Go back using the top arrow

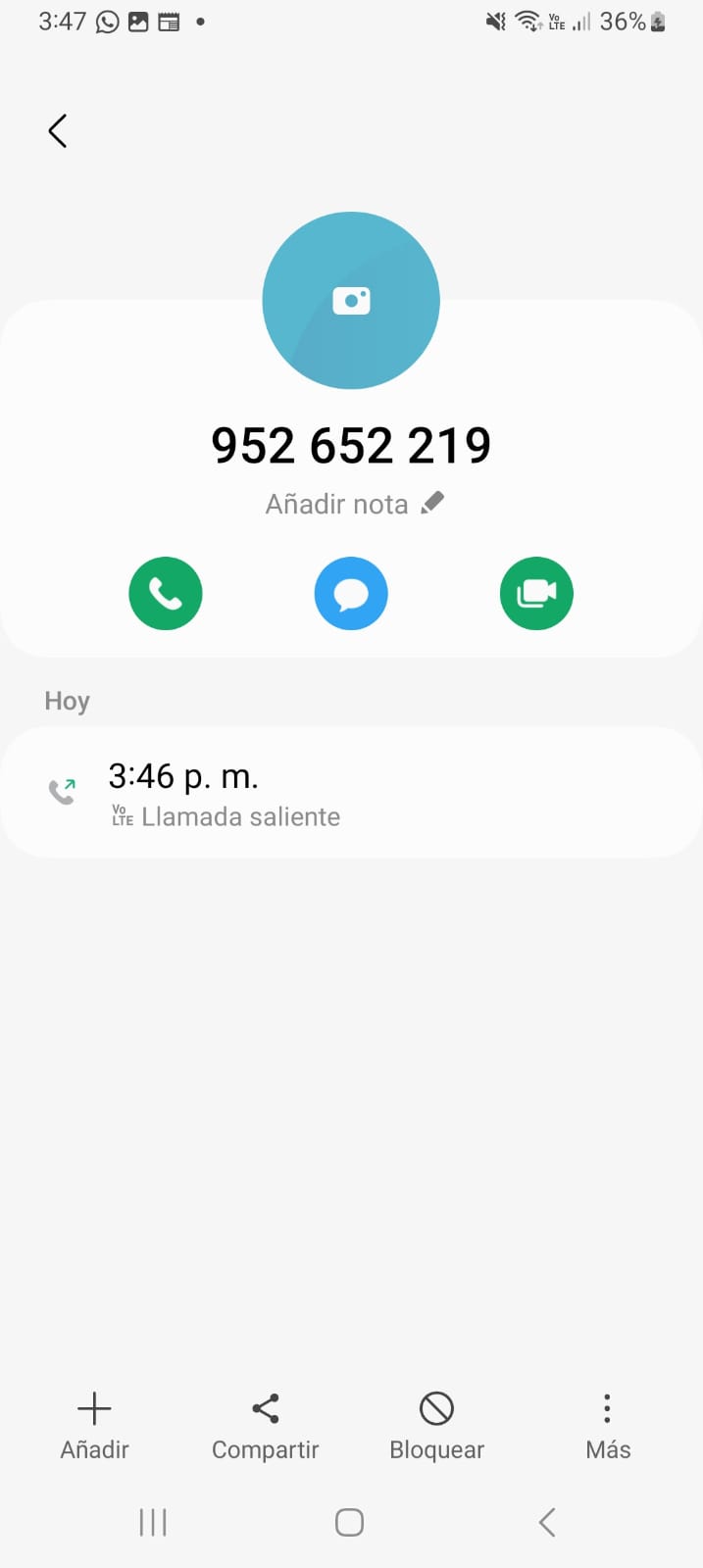tap(58, 131)
